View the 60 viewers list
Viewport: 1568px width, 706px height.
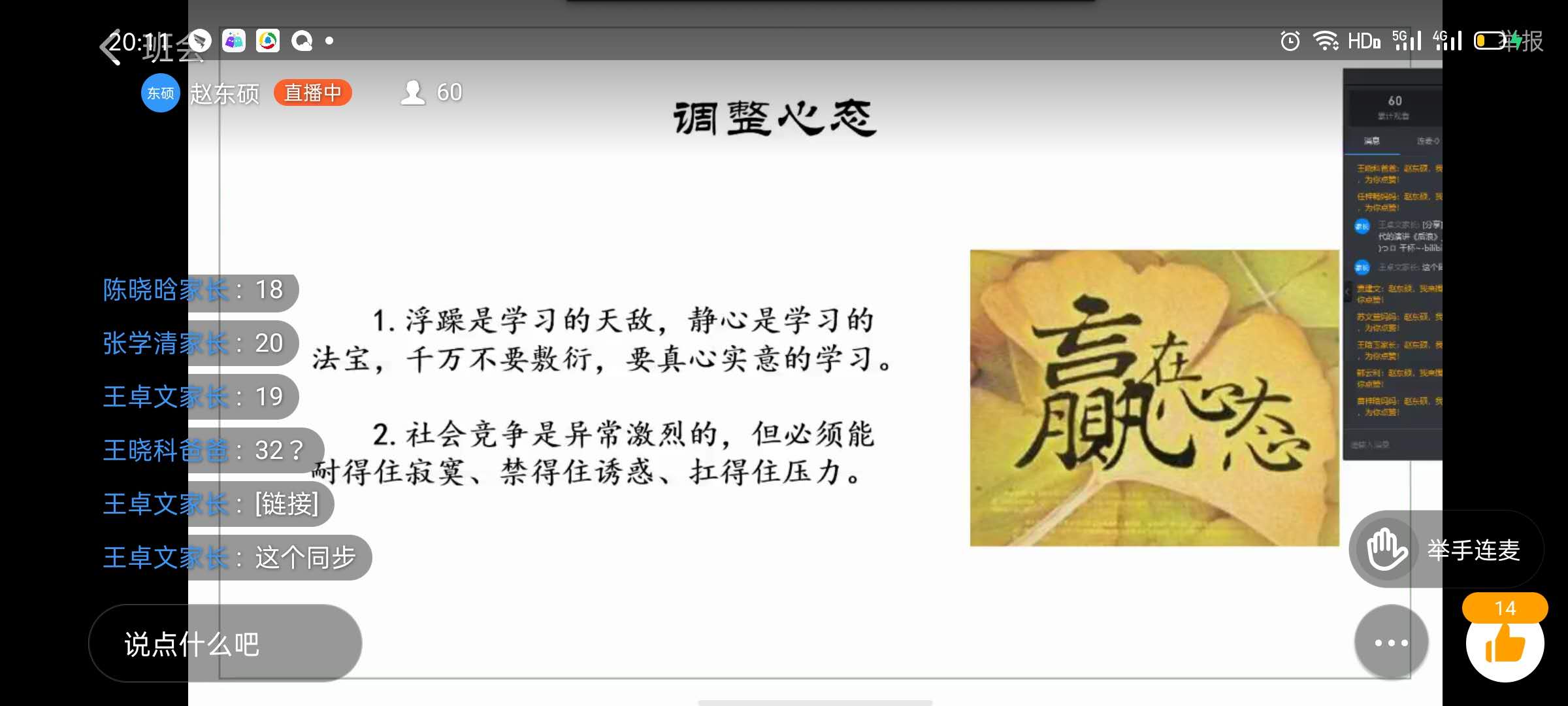[x=432, y=93]
